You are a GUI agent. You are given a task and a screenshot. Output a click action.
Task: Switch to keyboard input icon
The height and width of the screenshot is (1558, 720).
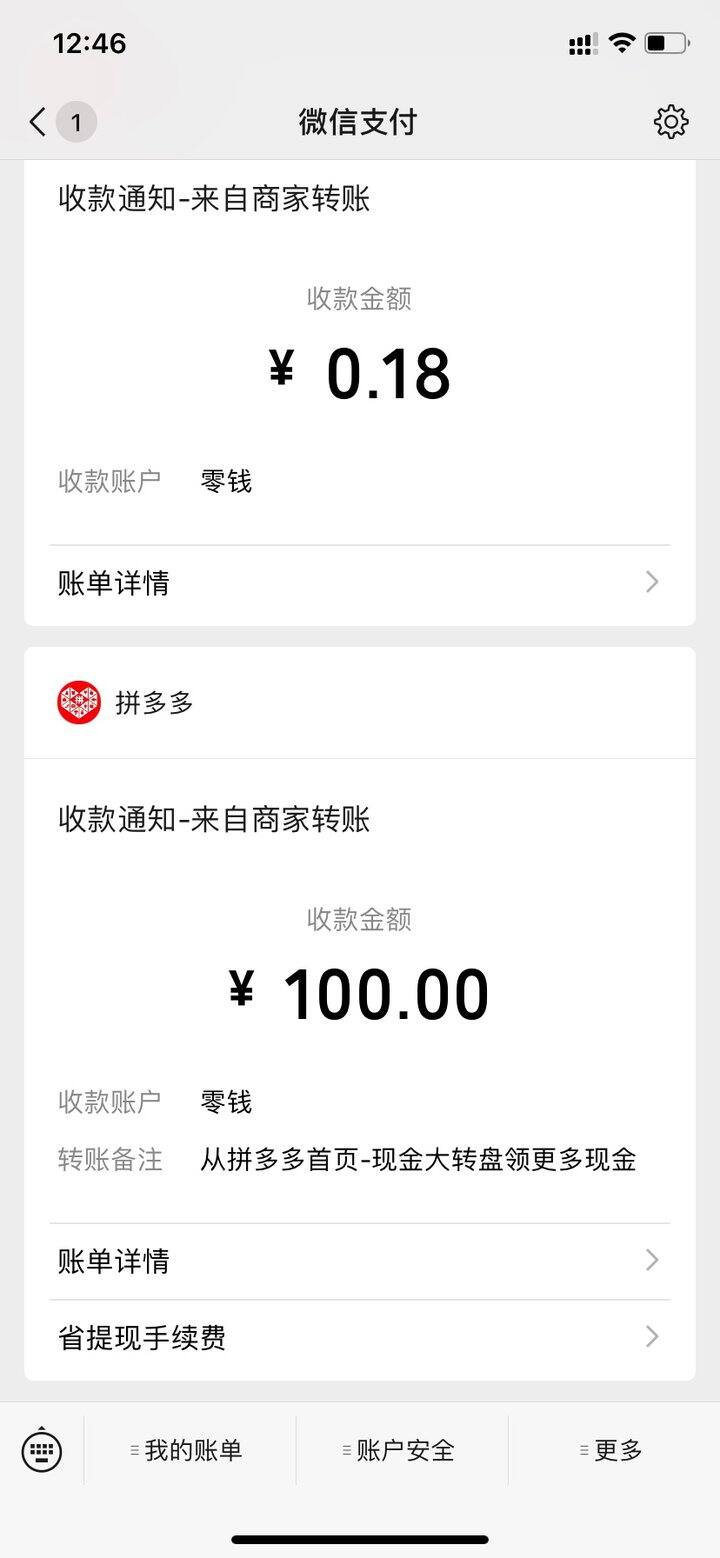[x=42, y=1450]
